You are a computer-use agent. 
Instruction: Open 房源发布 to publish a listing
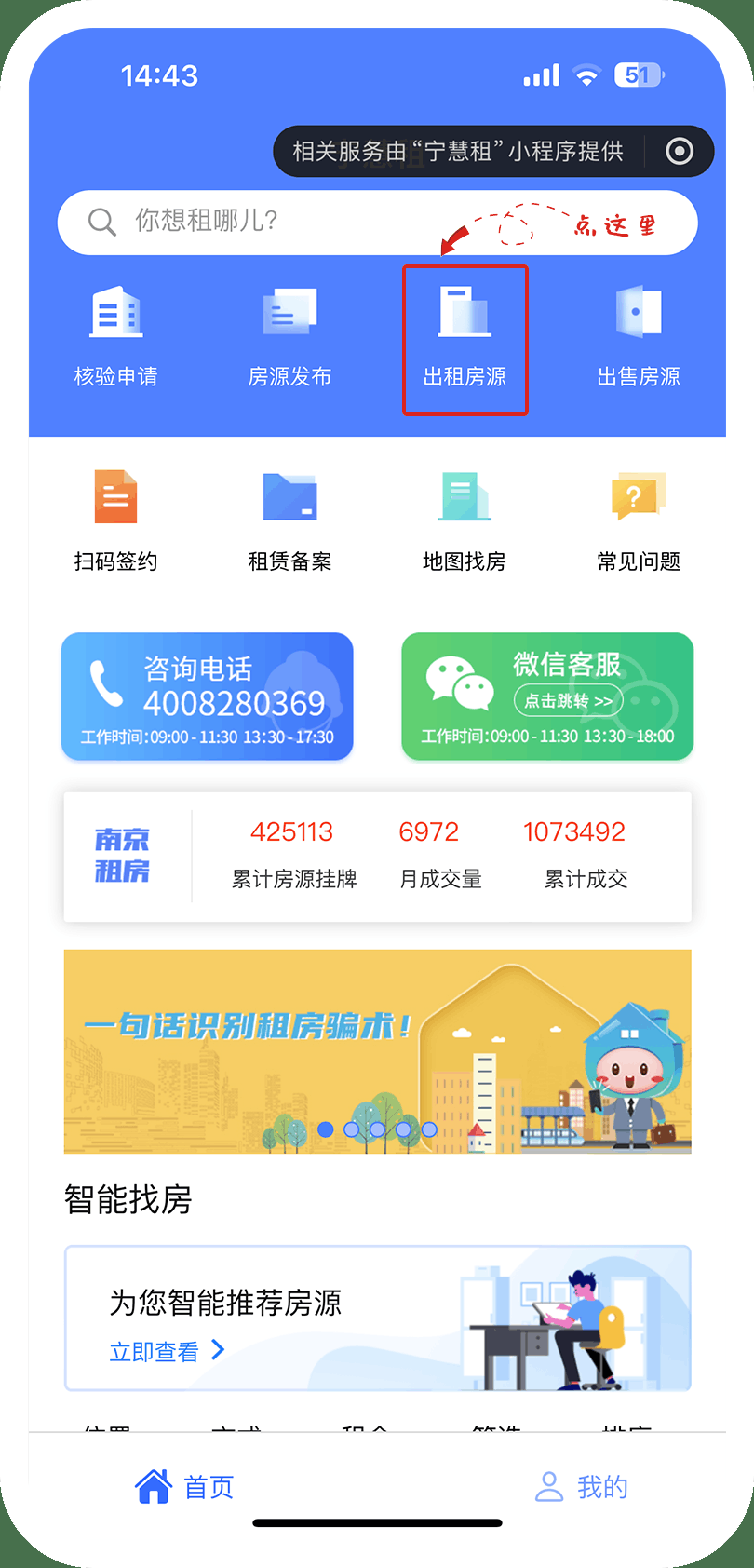coord(289,337)
